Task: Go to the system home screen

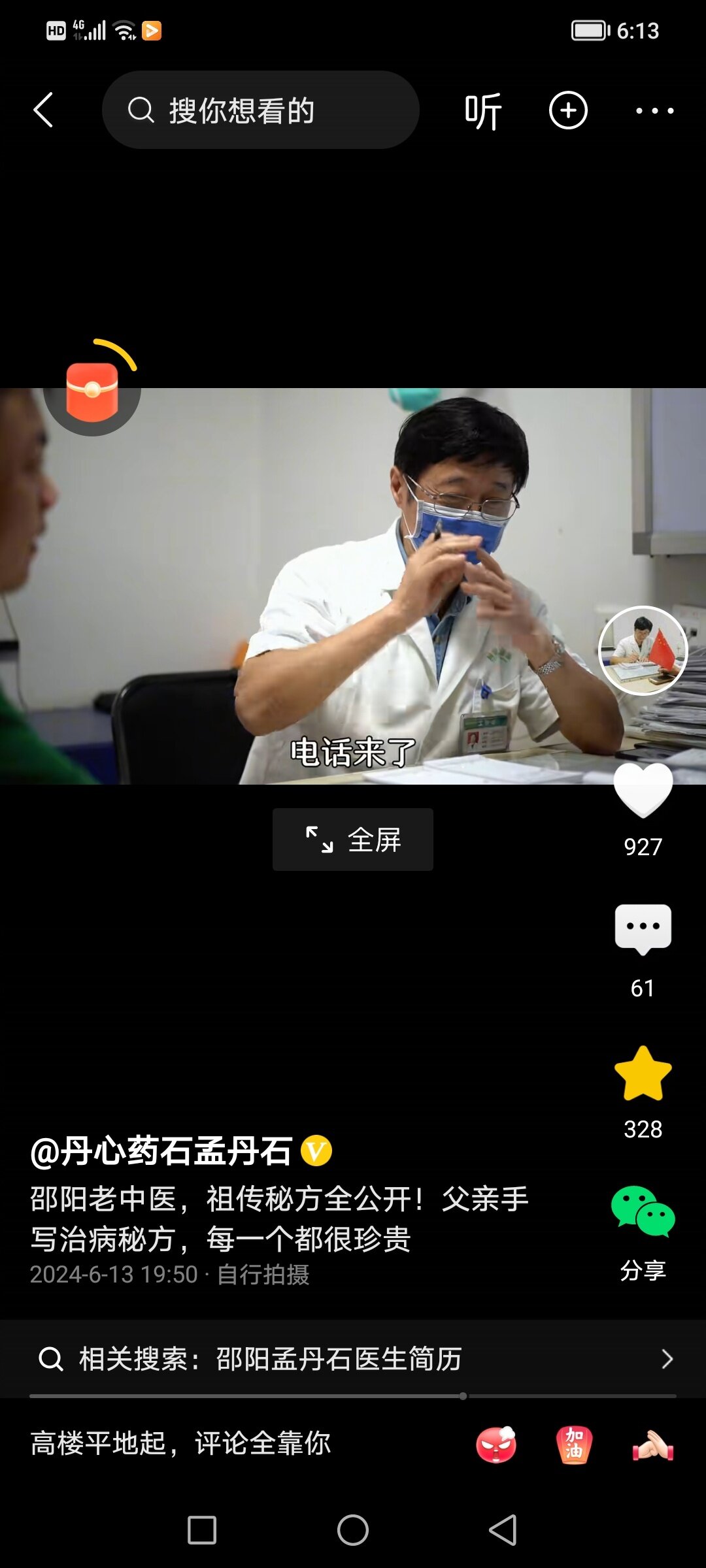Action: tap(353, 1530)
